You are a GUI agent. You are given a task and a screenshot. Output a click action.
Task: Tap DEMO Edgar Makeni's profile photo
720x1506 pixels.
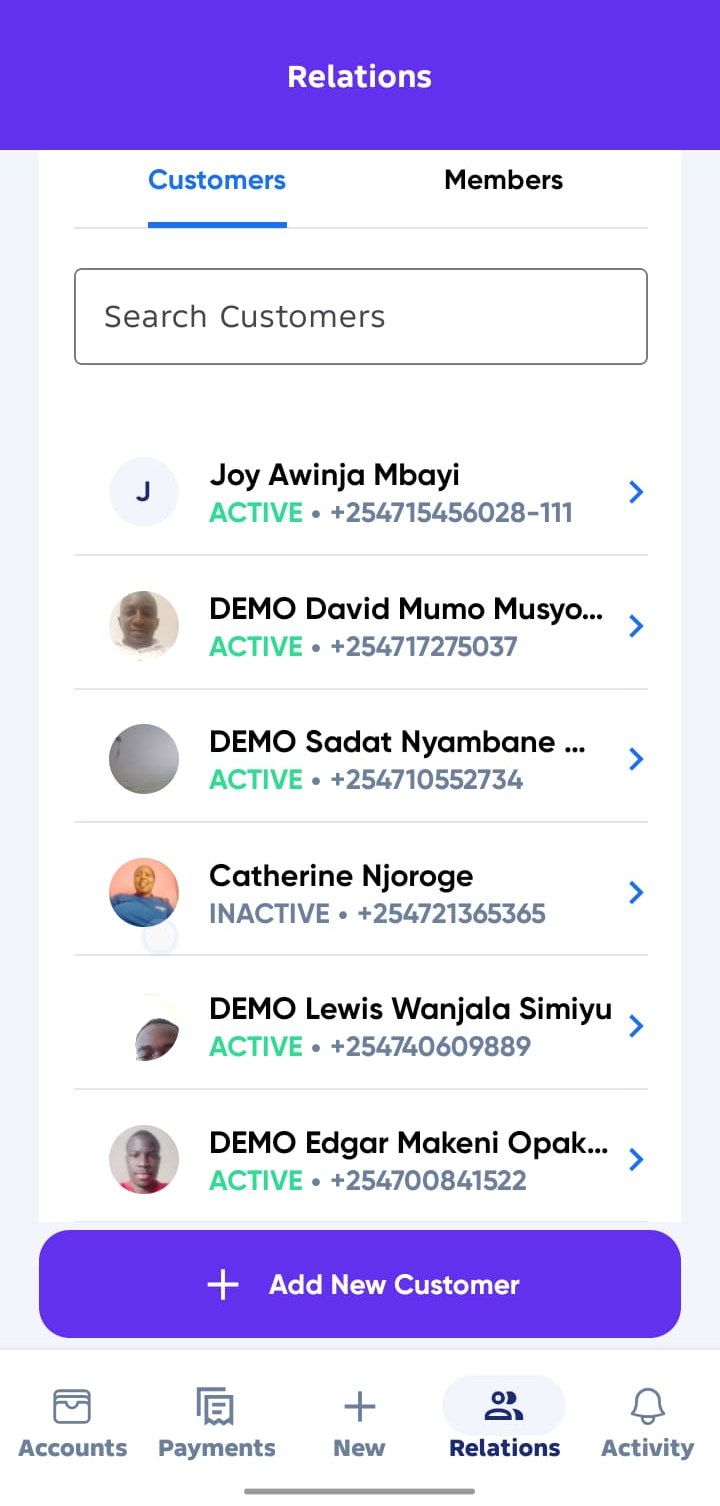click(144, 1158)
